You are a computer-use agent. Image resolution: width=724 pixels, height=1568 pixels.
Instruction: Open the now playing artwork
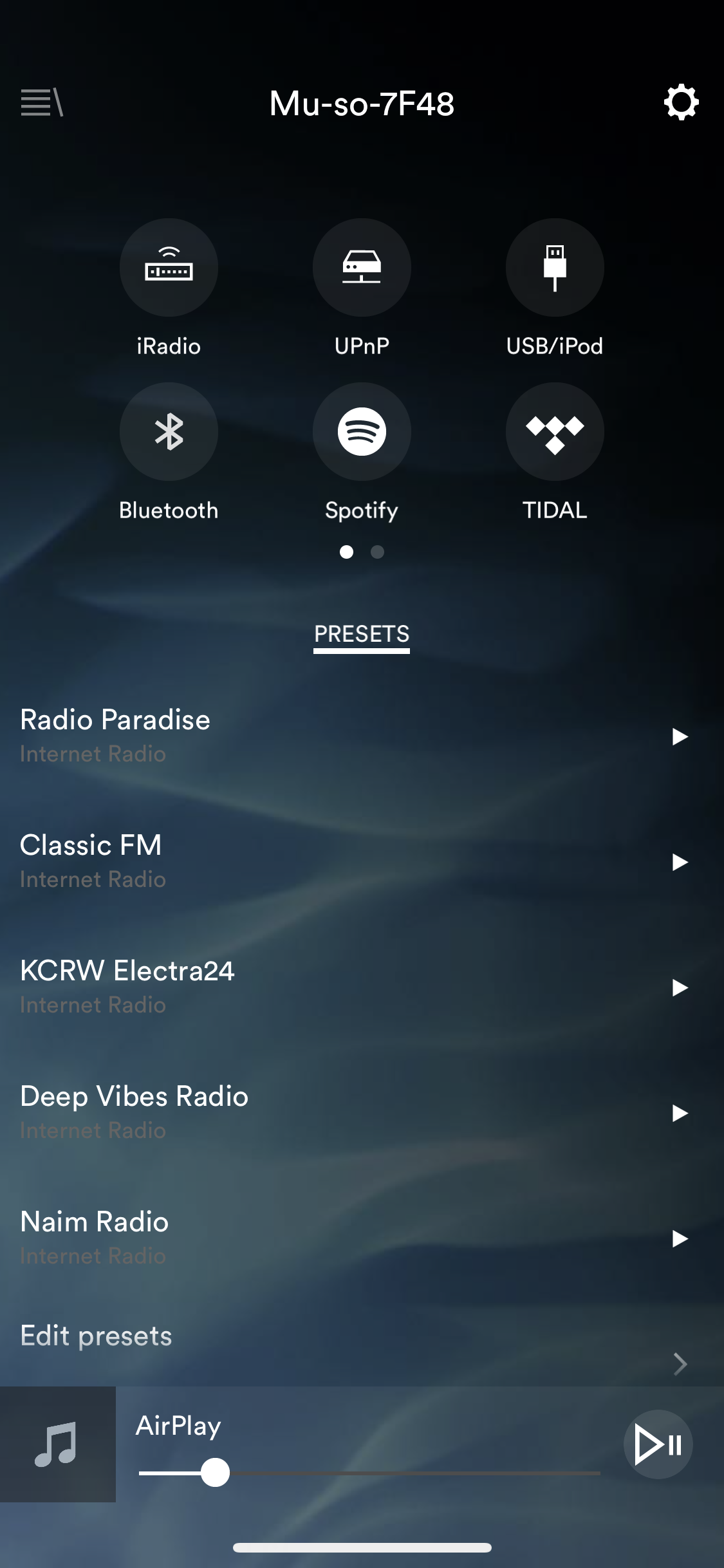(x=58, y=1444)
